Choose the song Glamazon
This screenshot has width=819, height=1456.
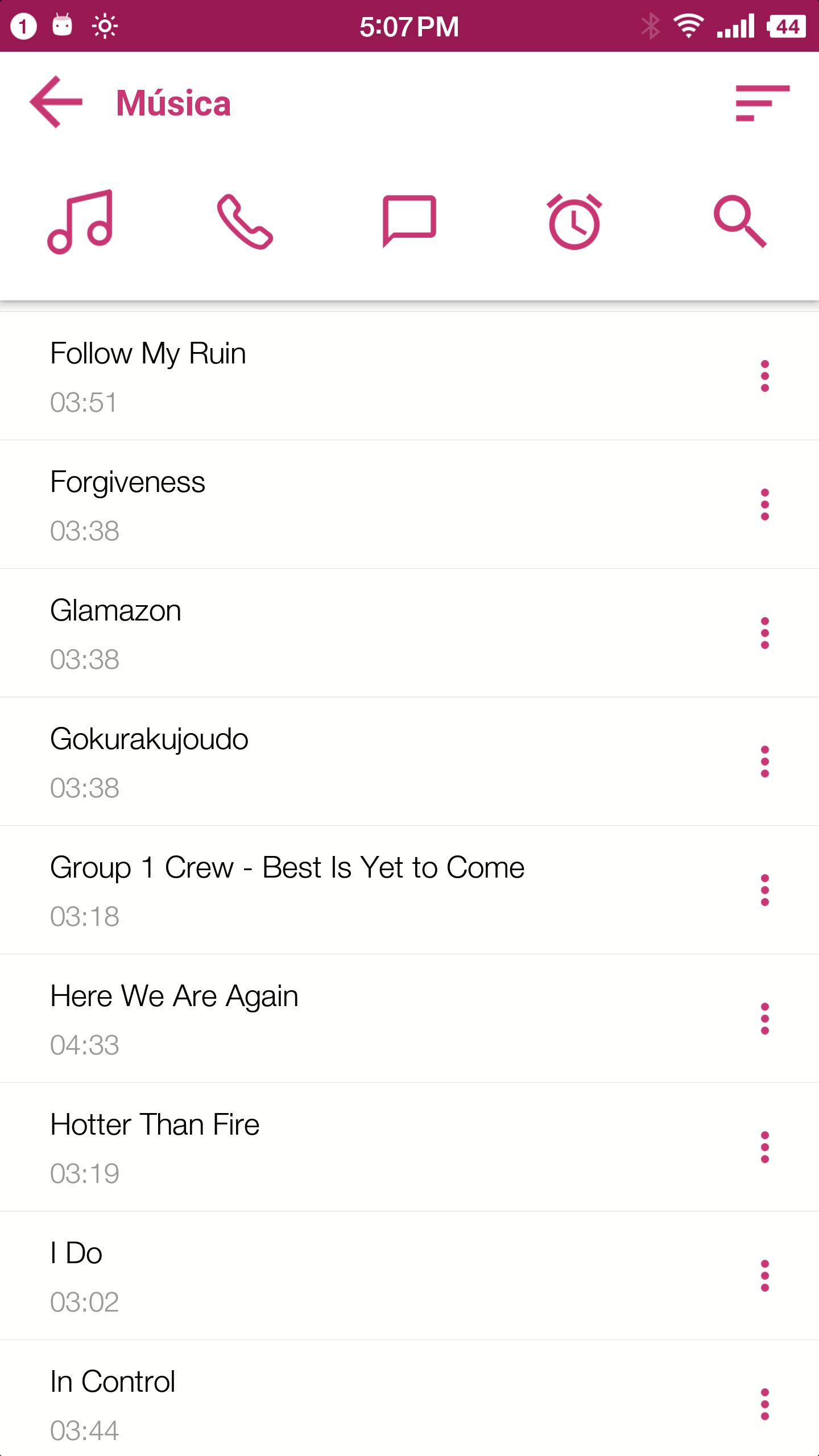click(370, 633)
